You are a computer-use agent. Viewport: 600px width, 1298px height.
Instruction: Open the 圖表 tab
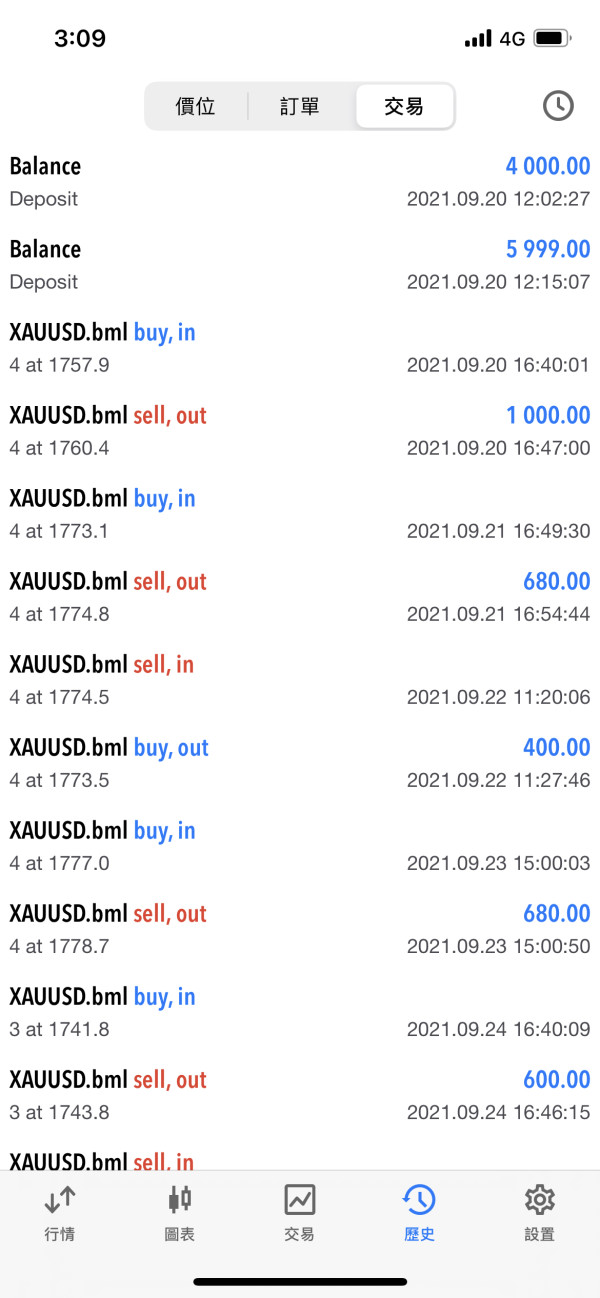pos(180,1212)
